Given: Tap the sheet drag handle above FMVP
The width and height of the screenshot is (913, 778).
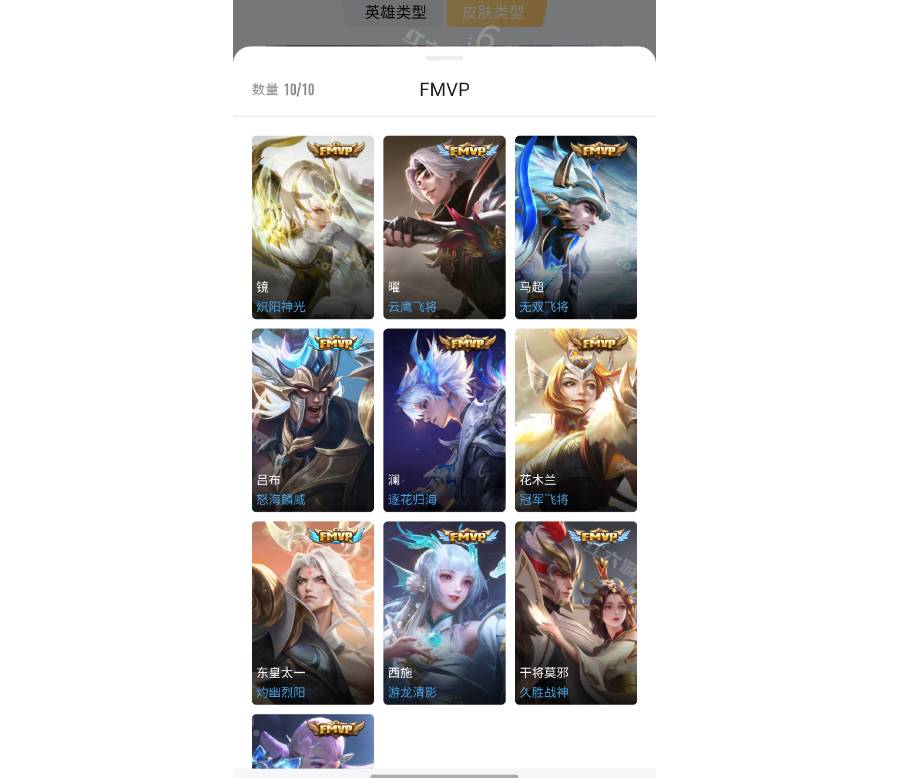Looking at the screenshot, I should pyautogui.click(x=444, y=58).
